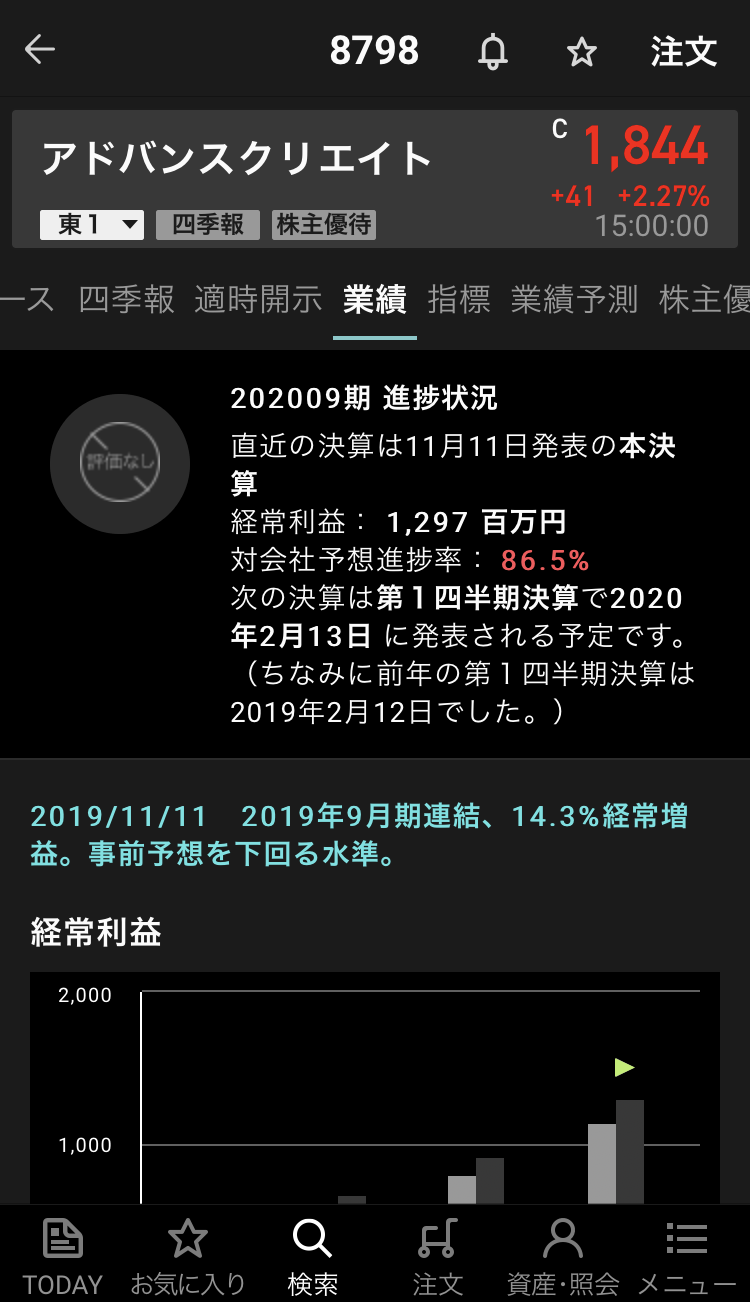Image resolution: width=750 pixels, height=1302 pixels.
Task: Open the 2019/11/11 earnings news link
Action: (x=360, y=836)
